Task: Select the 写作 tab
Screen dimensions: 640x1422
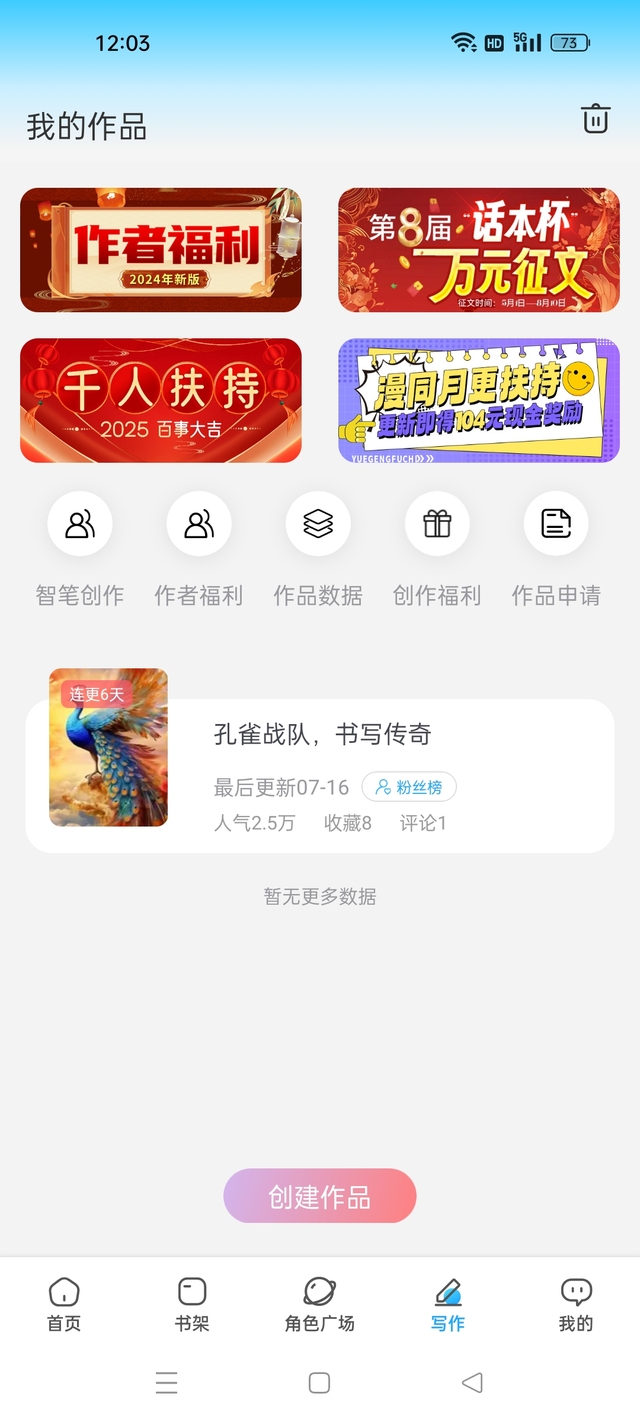Action: coord(448,1304)
